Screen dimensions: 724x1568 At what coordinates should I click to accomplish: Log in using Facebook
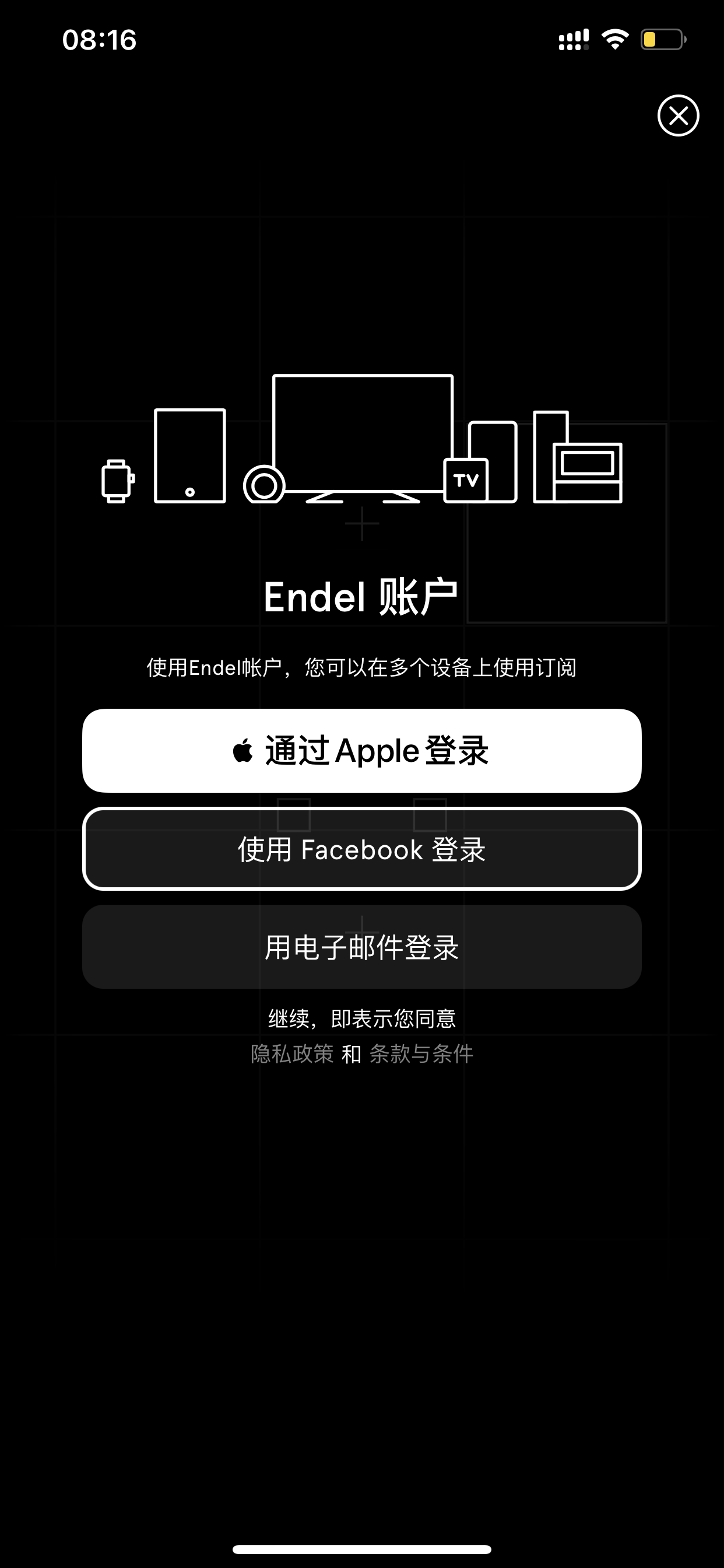coord(362,849)
